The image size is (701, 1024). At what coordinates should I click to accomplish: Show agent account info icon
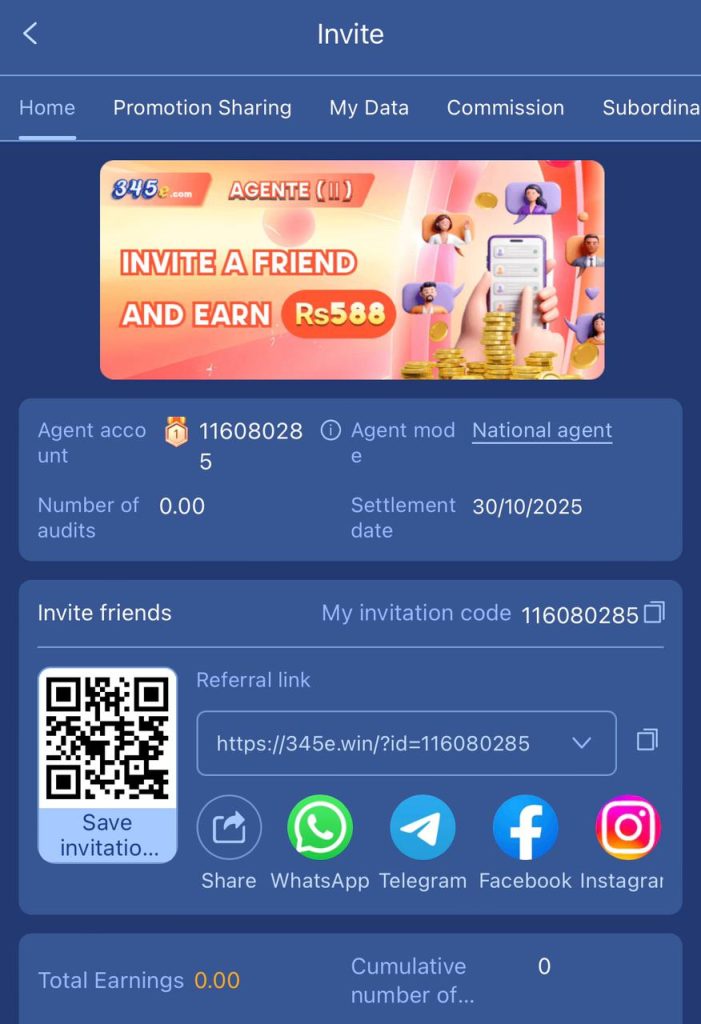point(330,430)
